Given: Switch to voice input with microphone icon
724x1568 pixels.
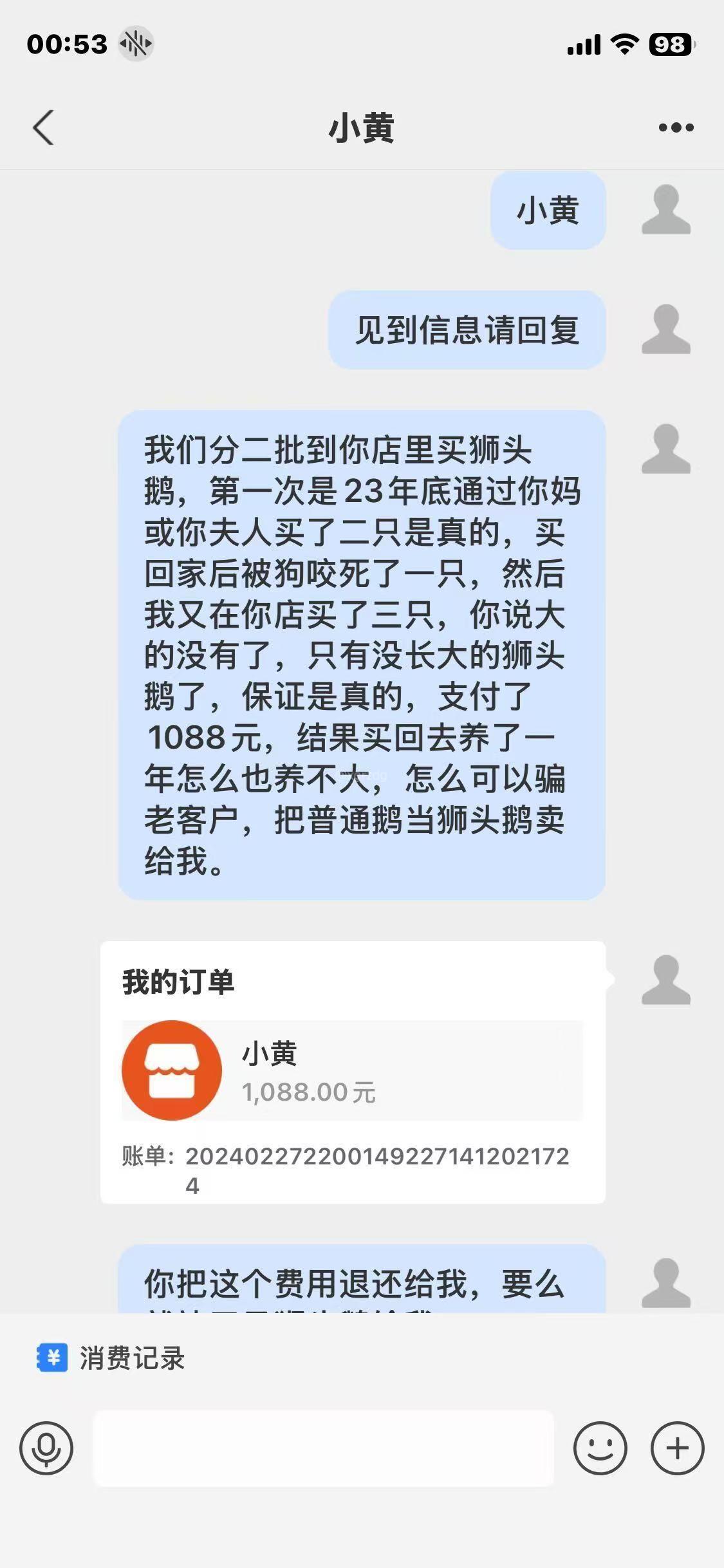Looking at the screenshot, I should [x=46, y=1448].
